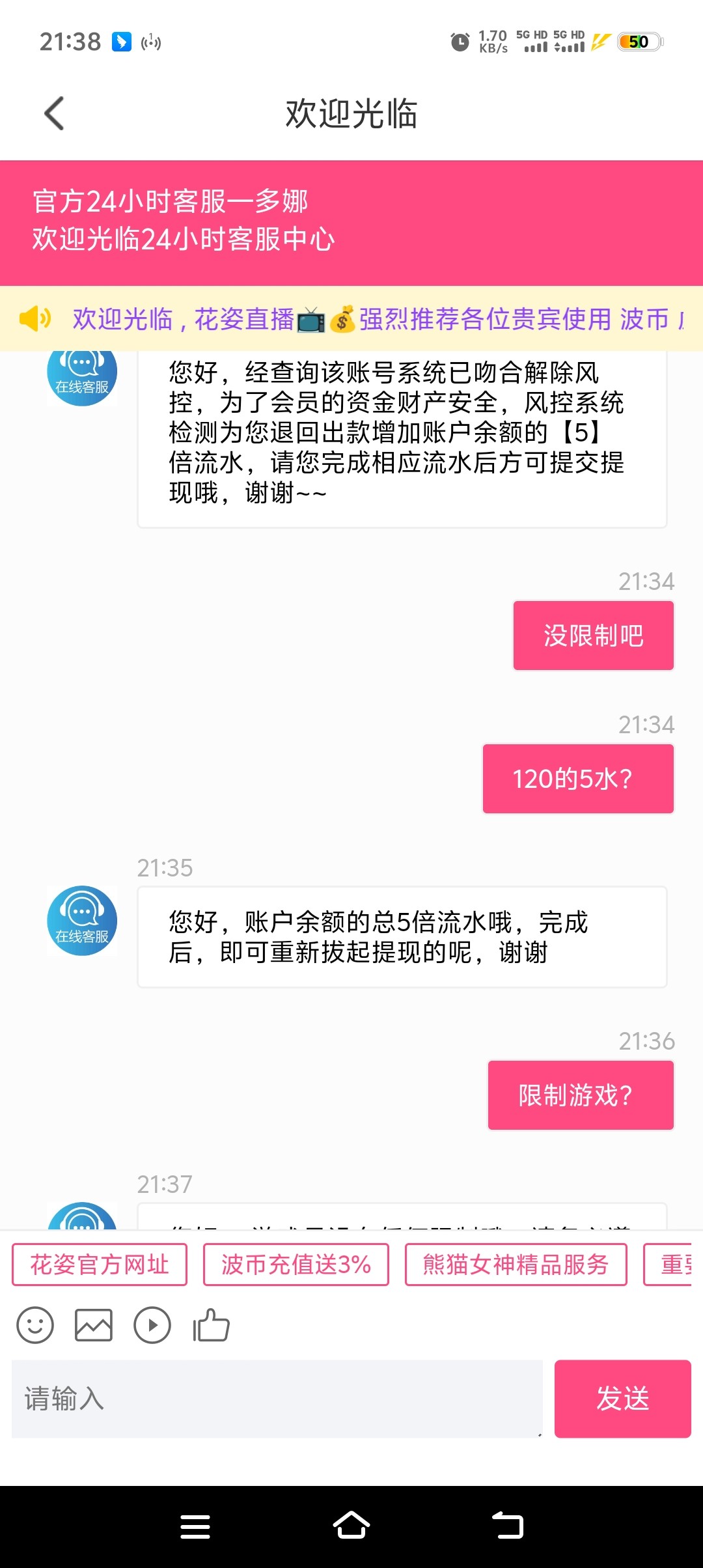Tap the 花姿官方网址 quick reply chip
Image resolution: width=703 pixels, height=1568 pixels.
[x=100, y=1265]
